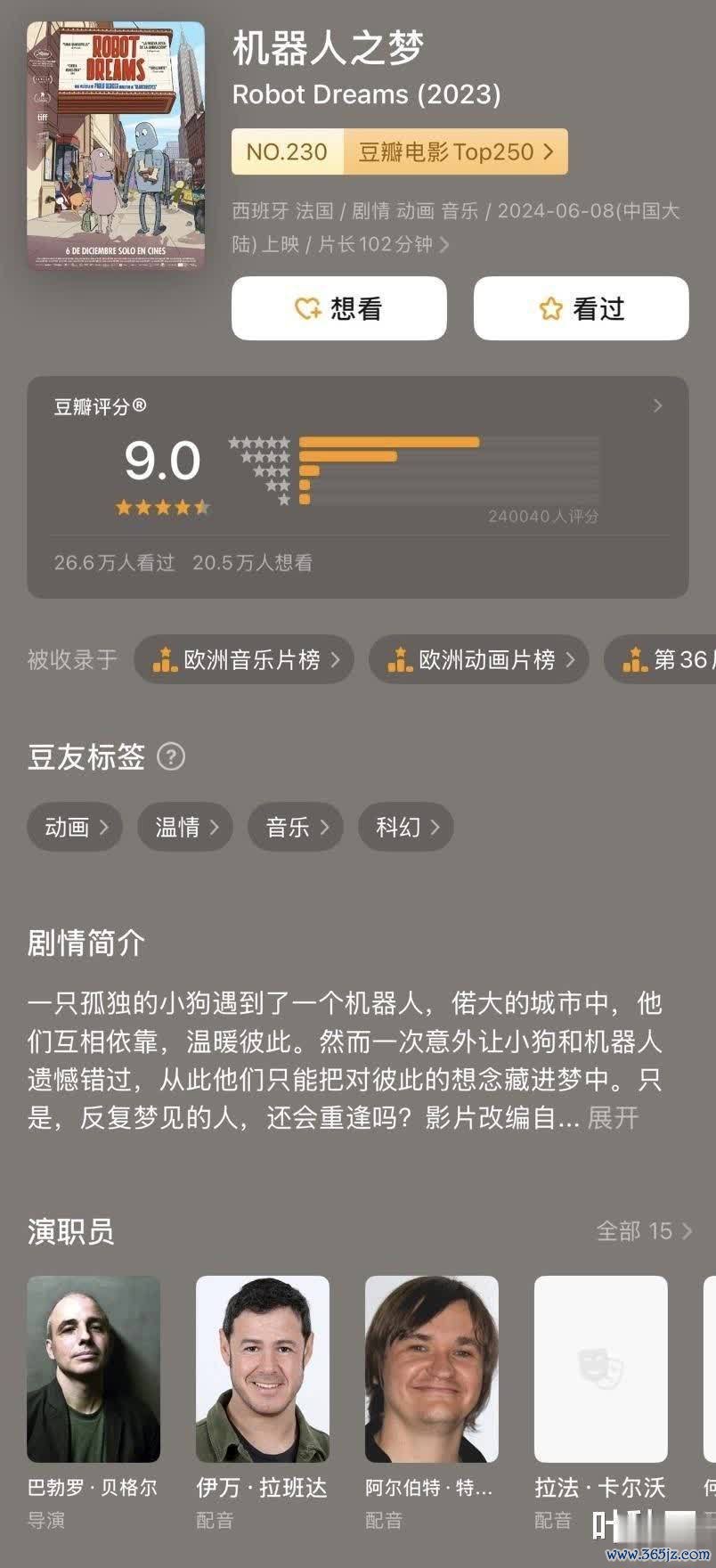Open director 巴勃罗·贝格尔's profile
Viewport: 716px width, 1568px height.
tap(94, 1370)
